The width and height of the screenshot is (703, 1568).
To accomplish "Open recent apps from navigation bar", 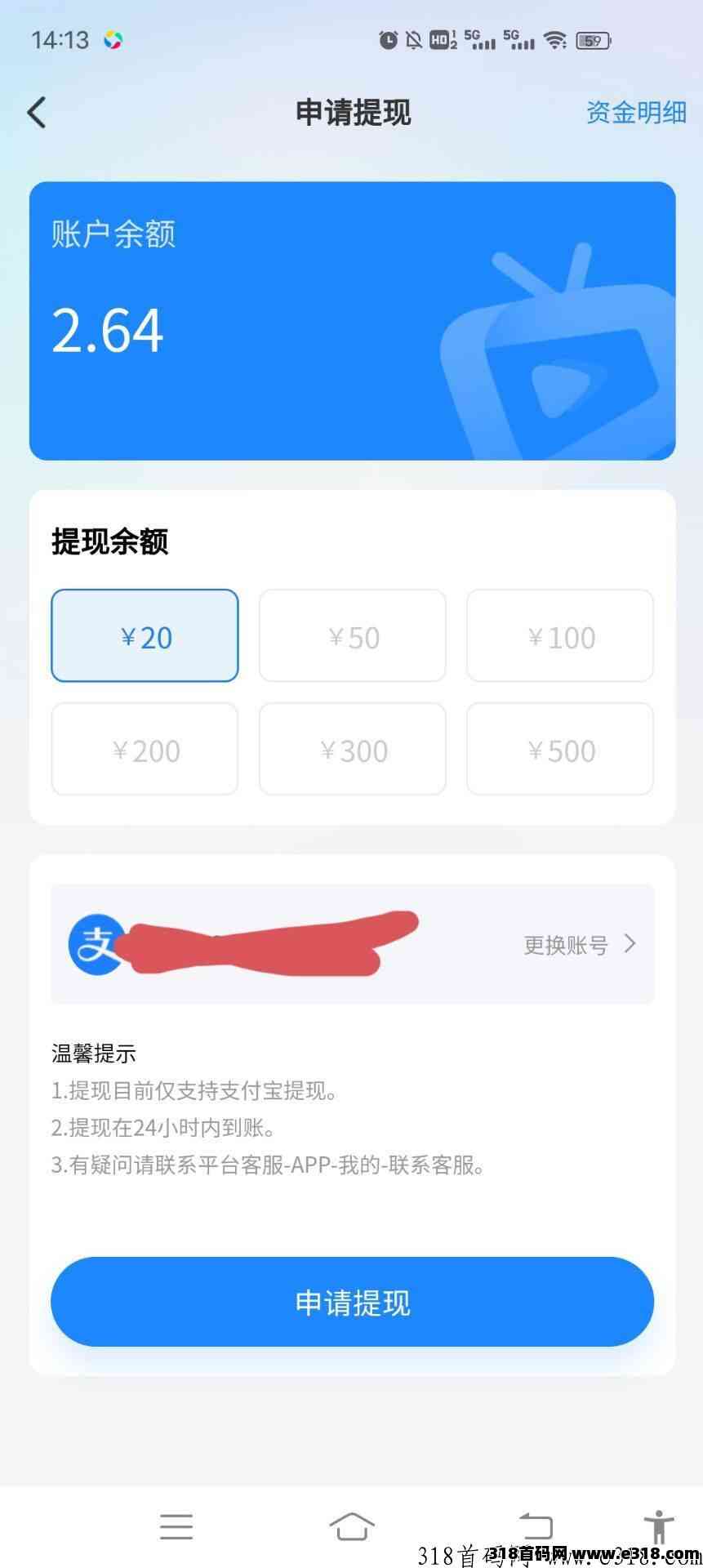I will pyautogui.click(x=176, y=1526).
